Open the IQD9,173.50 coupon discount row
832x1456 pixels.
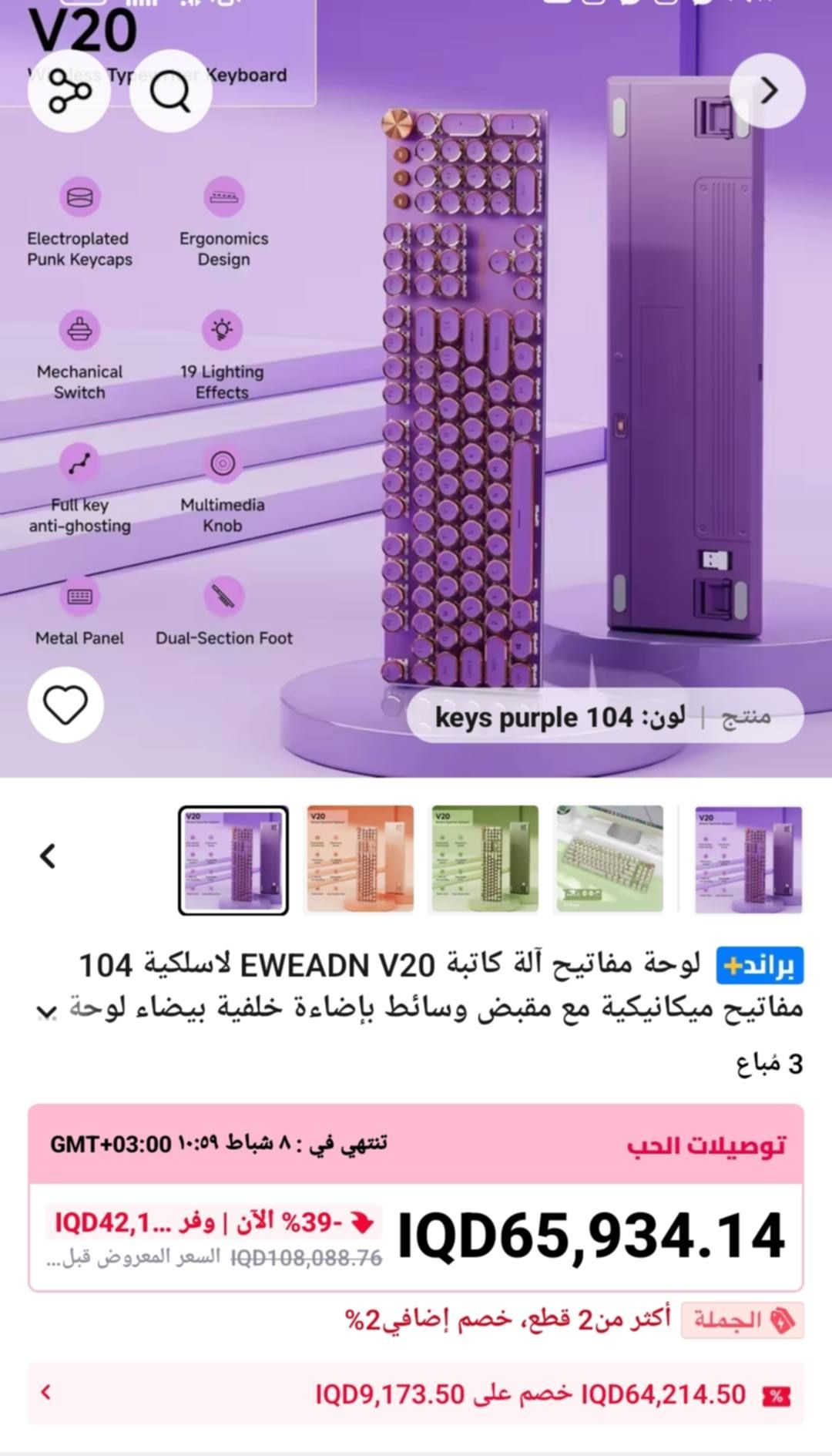pos(416,1394)
